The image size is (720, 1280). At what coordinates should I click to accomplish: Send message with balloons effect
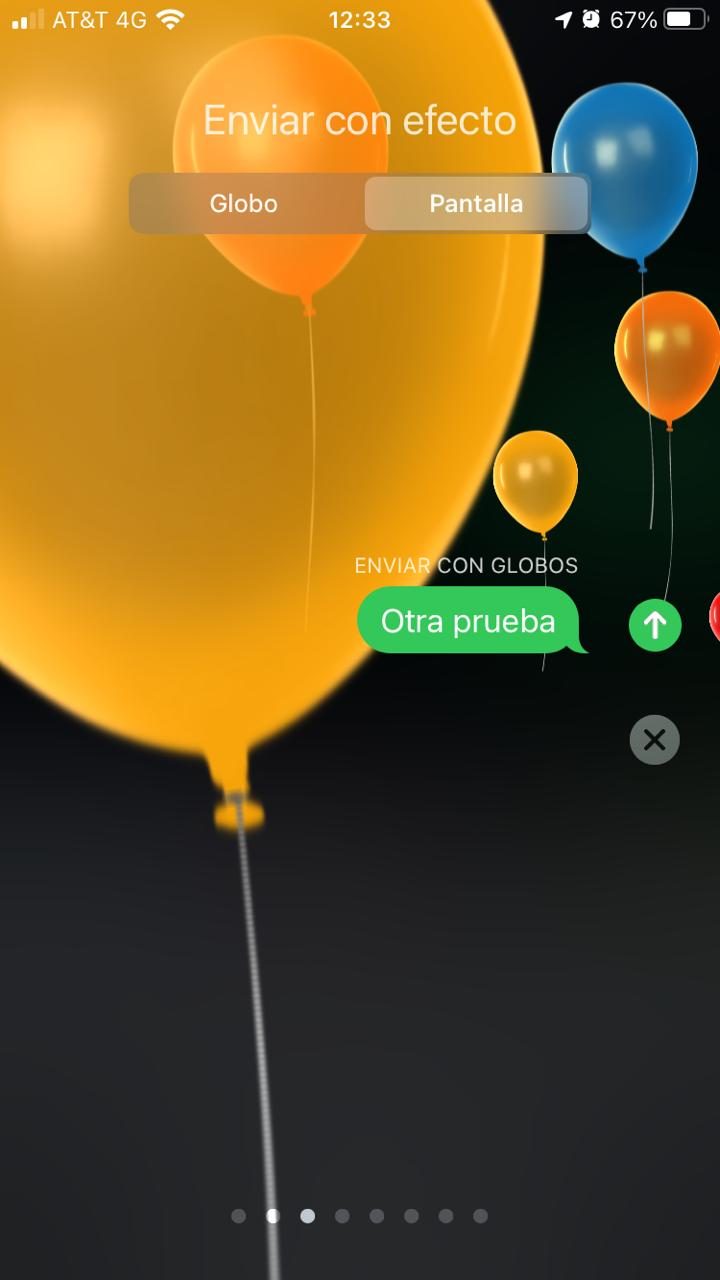click(654, 625)
